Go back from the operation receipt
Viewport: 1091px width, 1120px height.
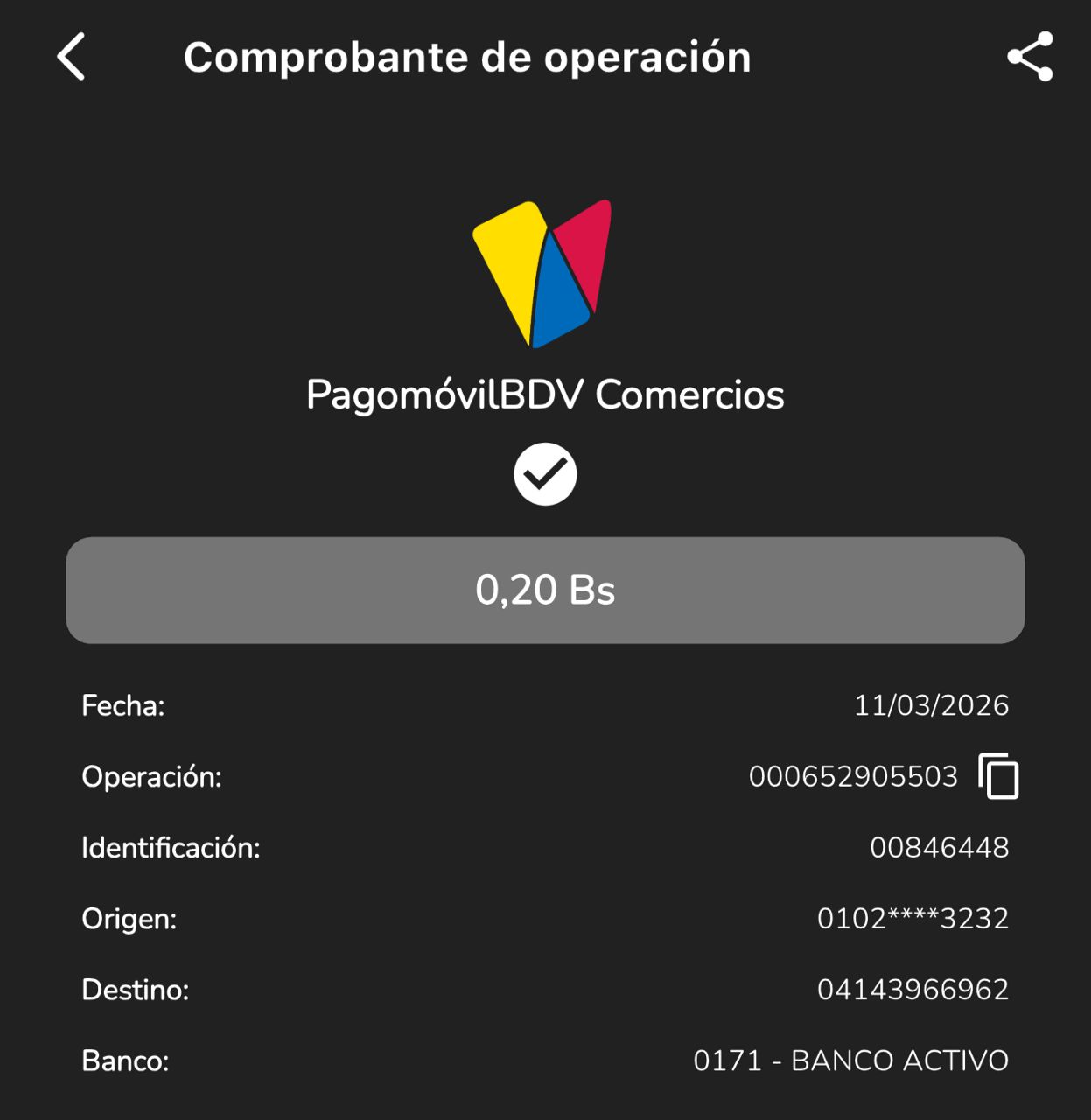pos(72,58)
